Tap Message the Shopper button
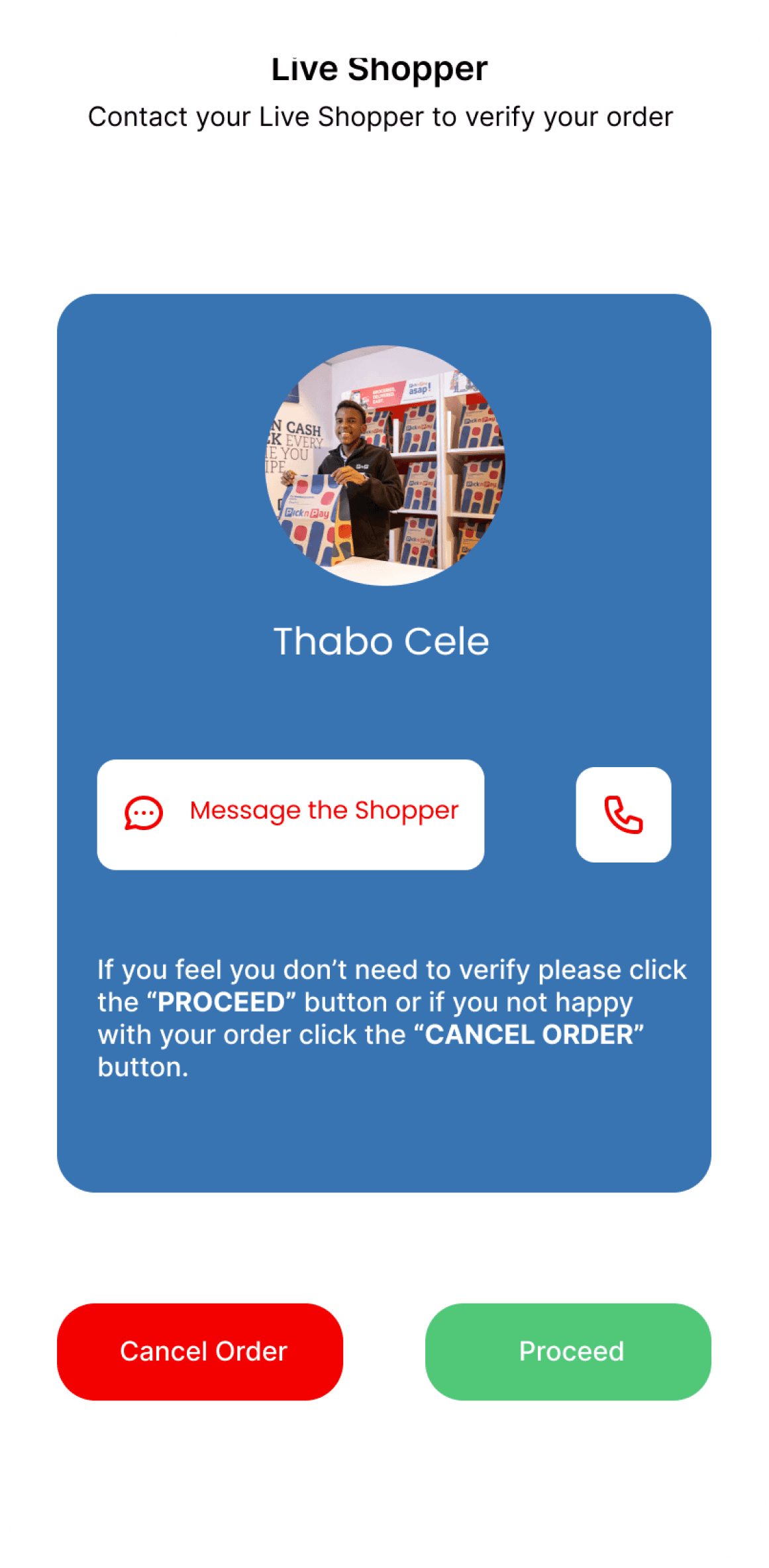Viewport: 769px width, 1568px height. [x=290, y=814]
